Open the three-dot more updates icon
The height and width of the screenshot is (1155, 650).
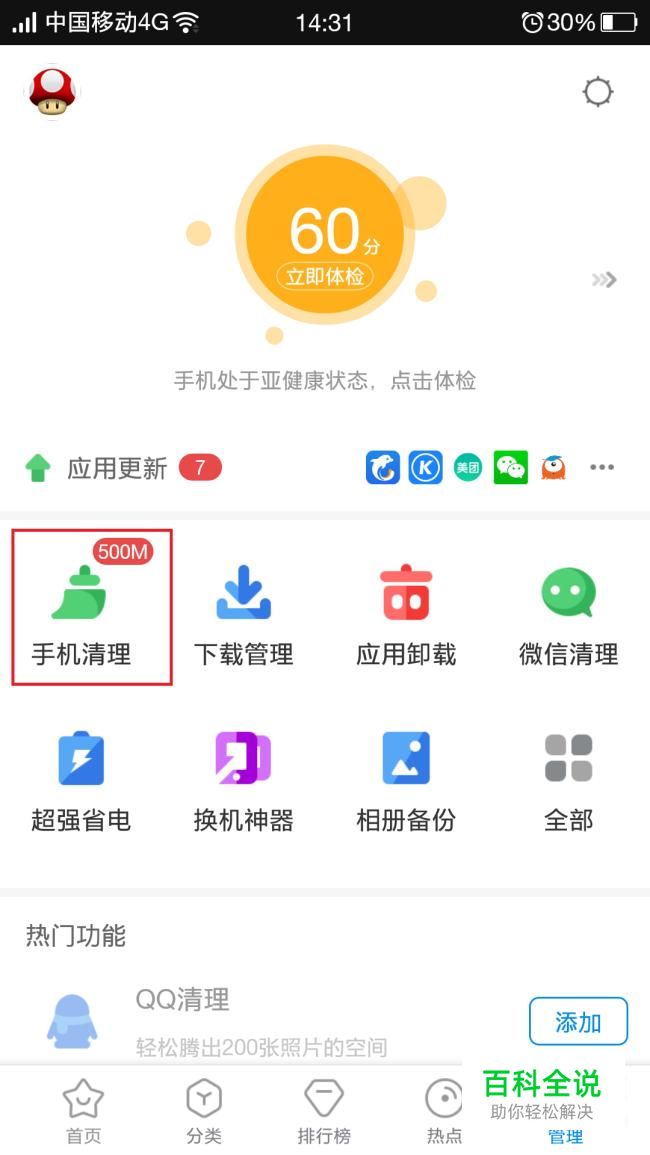pyautogui.click(x=602, y=467)
